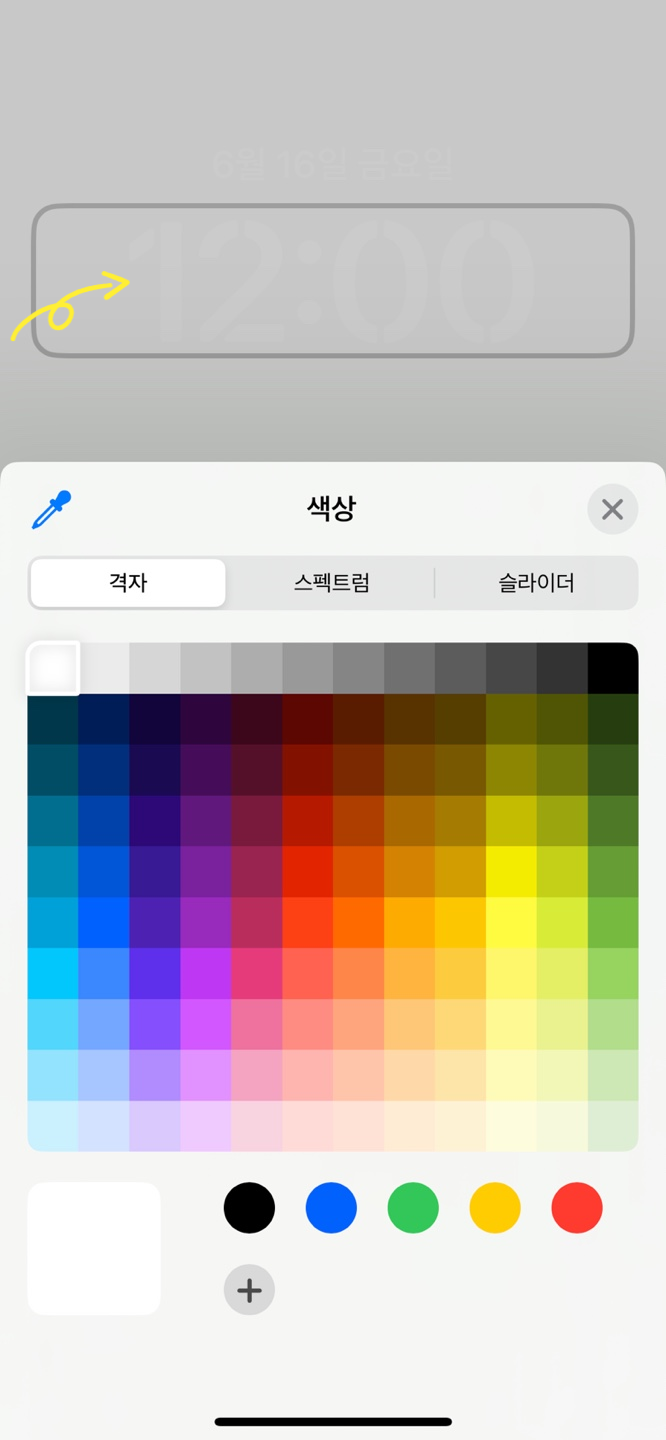The width and height of the screenshot is (666, 1440).
Task: Select the white grid cell in top row
Action: pos(53,668)
